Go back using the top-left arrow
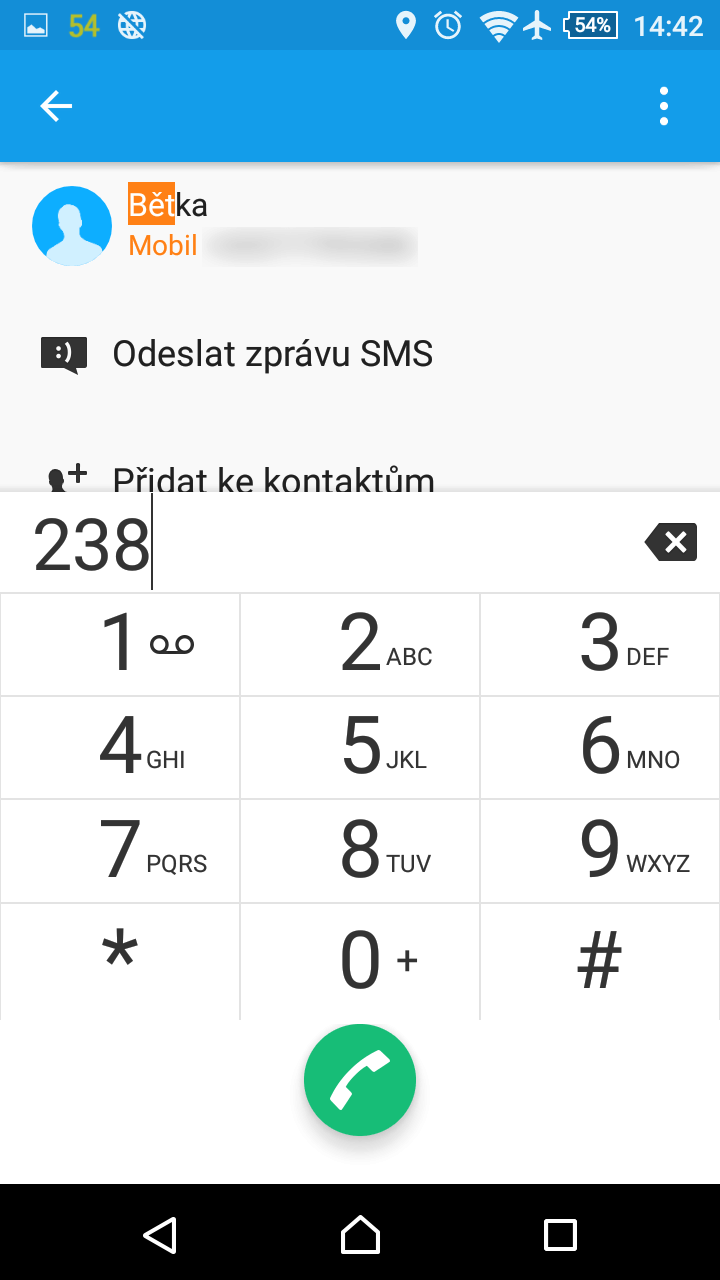 point(56,106)
